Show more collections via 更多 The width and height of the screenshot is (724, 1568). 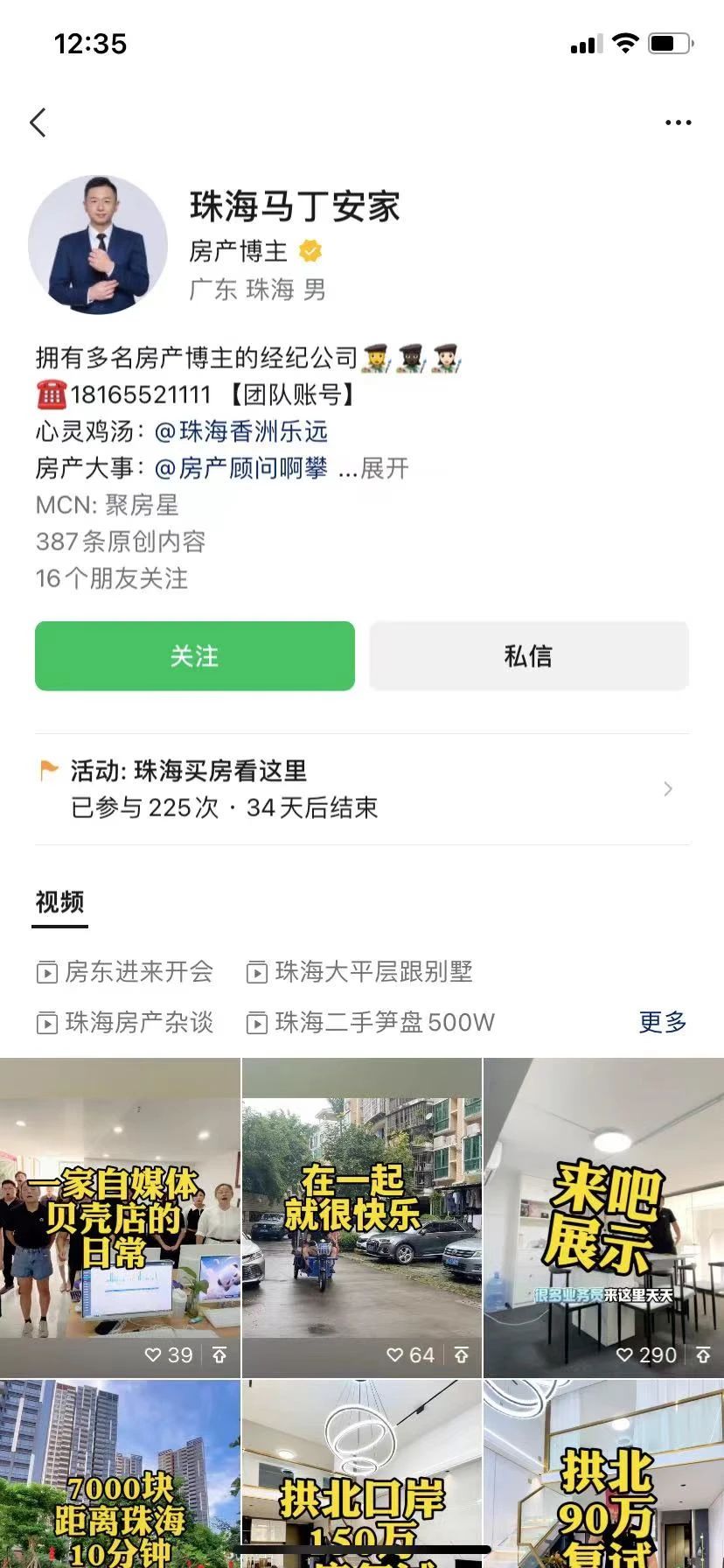click(x=662, y=1022)
